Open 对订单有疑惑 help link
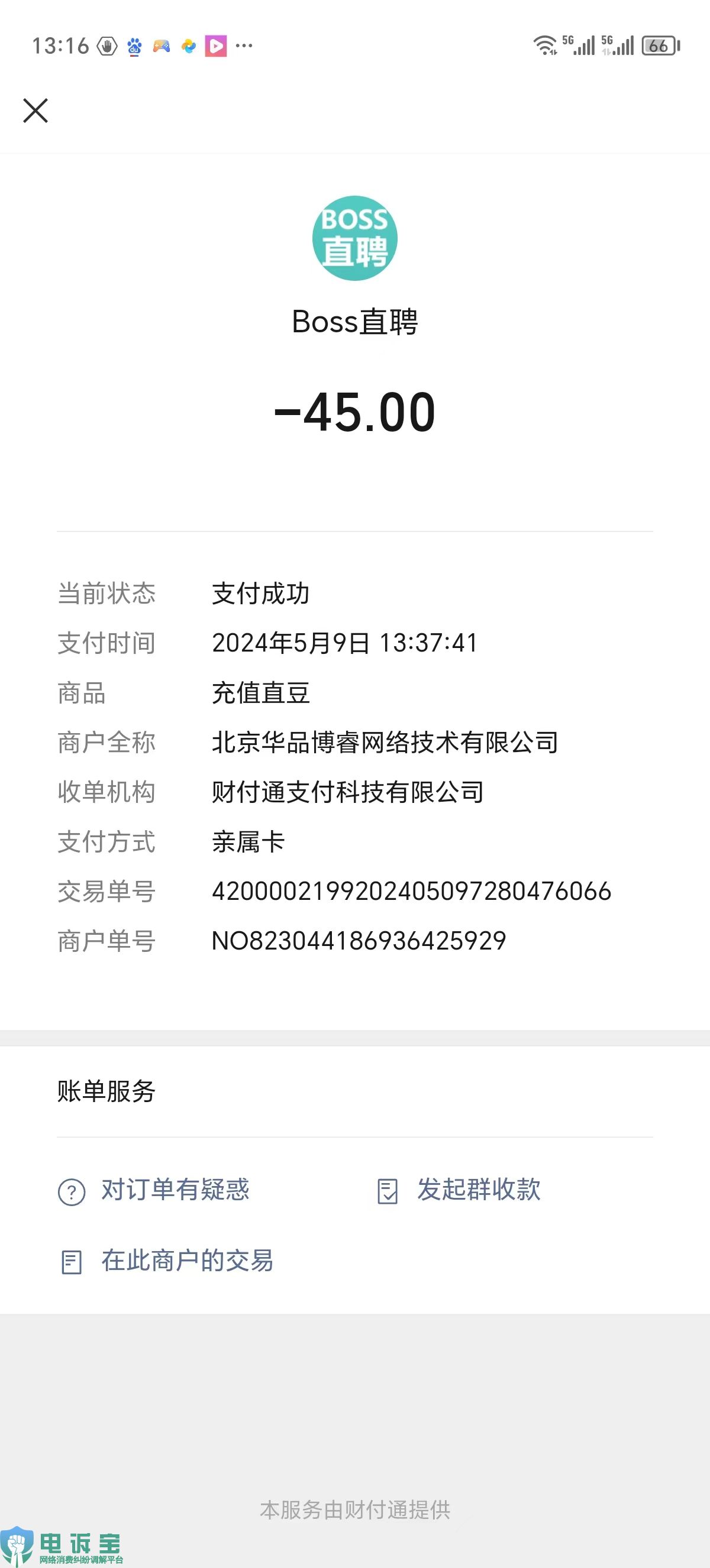This screenshot has height=1568, width=710. coord(153,1190)
